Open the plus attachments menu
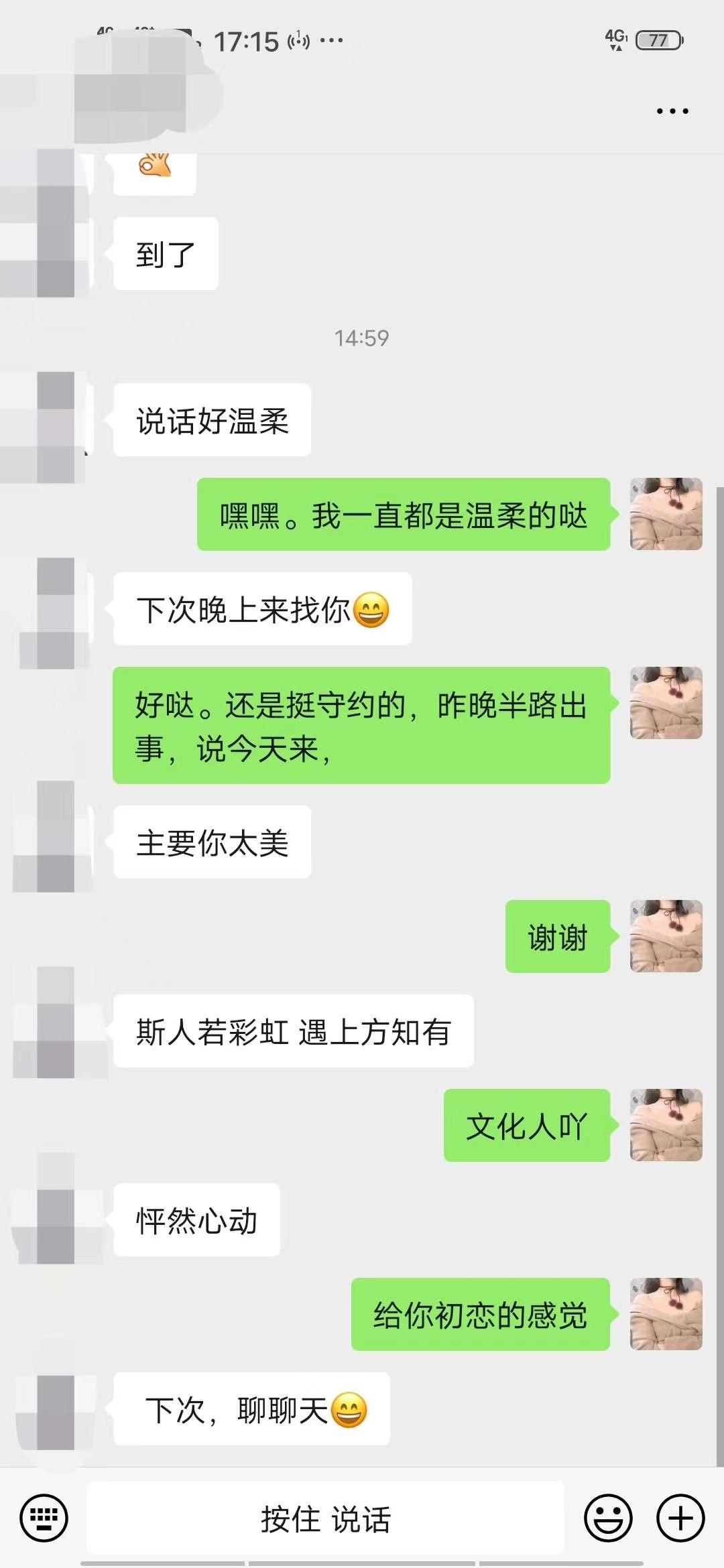 coord(680,1518)
